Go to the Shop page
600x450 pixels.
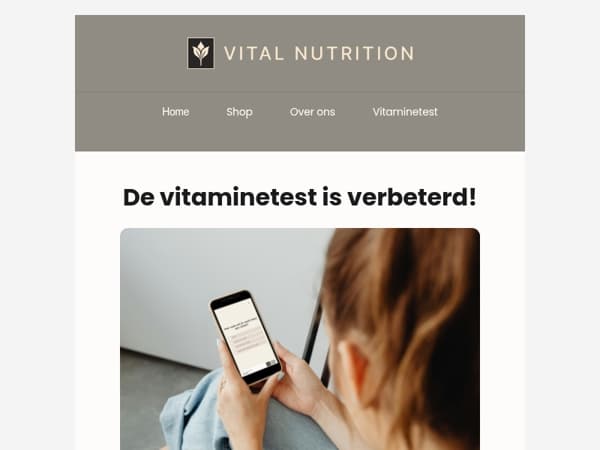[239, 112]
